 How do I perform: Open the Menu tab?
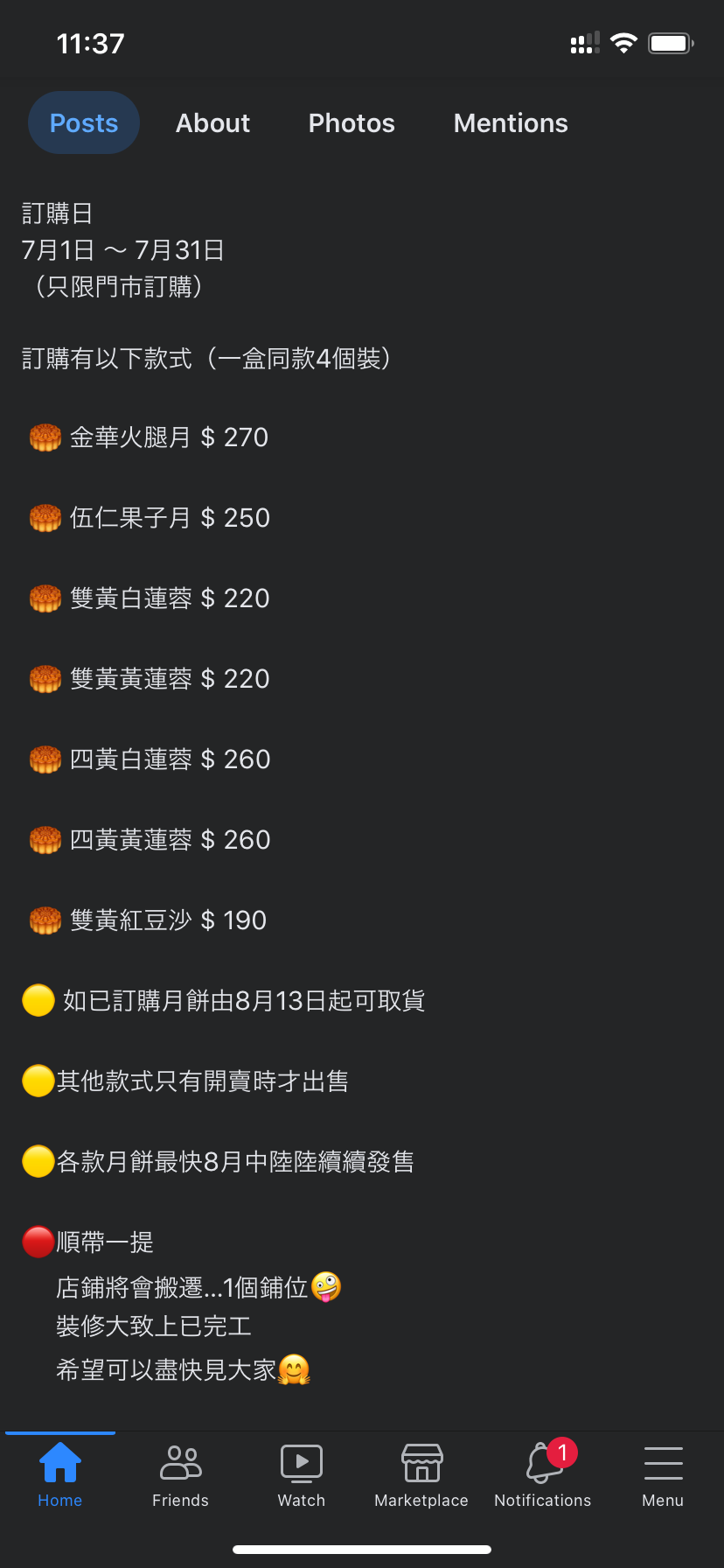tap(663, 1474)
